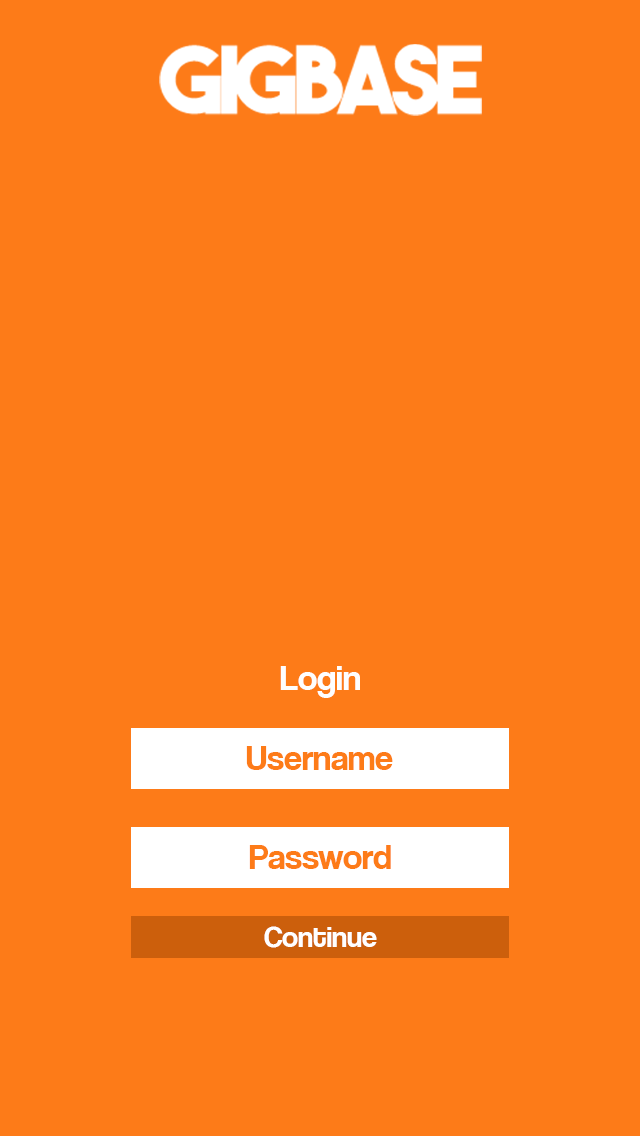Hit the Continue button to log in

[x=320, y=937]
